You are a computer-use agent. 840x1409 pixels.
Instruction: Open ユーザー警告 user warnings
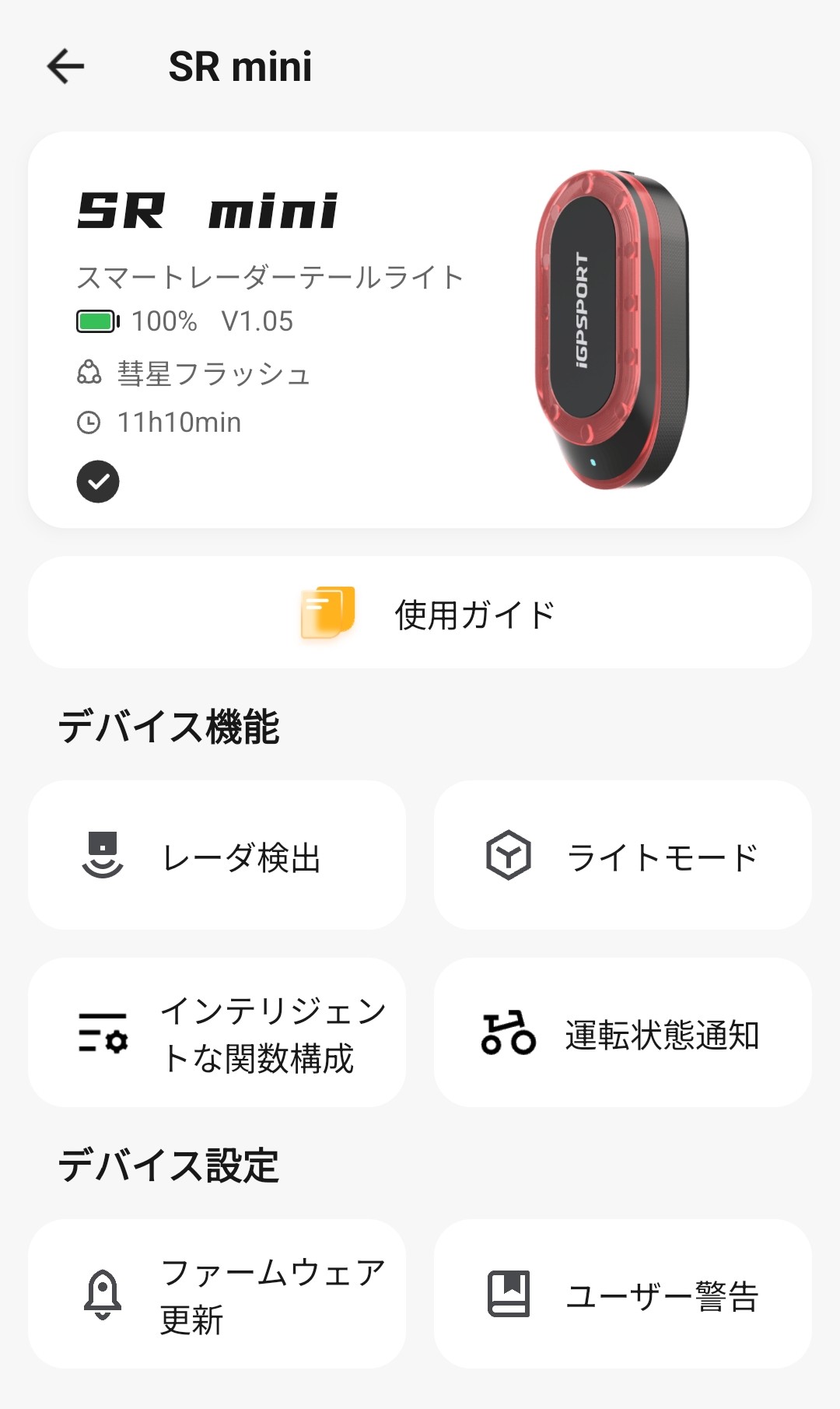pos(622,1294)
